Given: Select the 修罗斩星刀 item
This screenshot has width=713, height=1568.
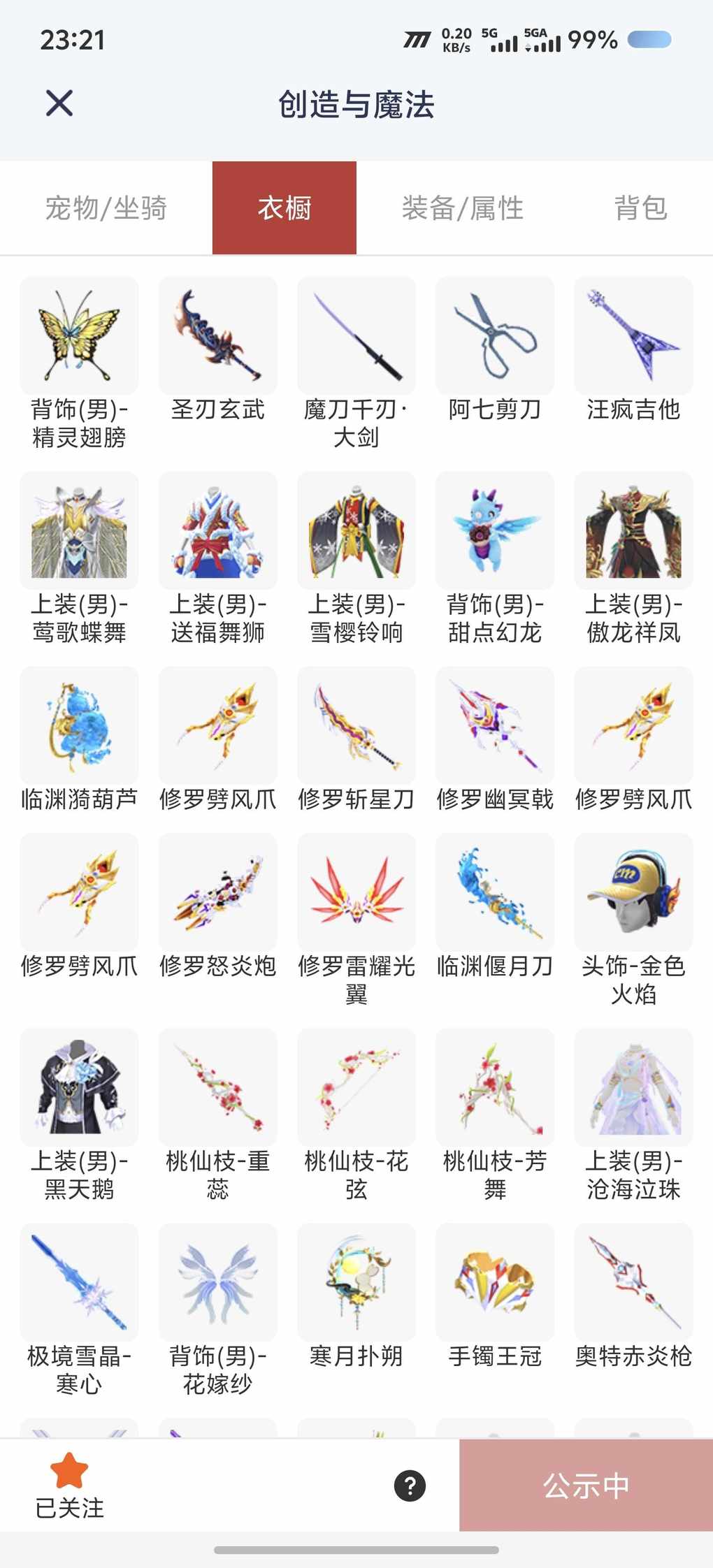Looking at the screenshot, I should 356,725.
